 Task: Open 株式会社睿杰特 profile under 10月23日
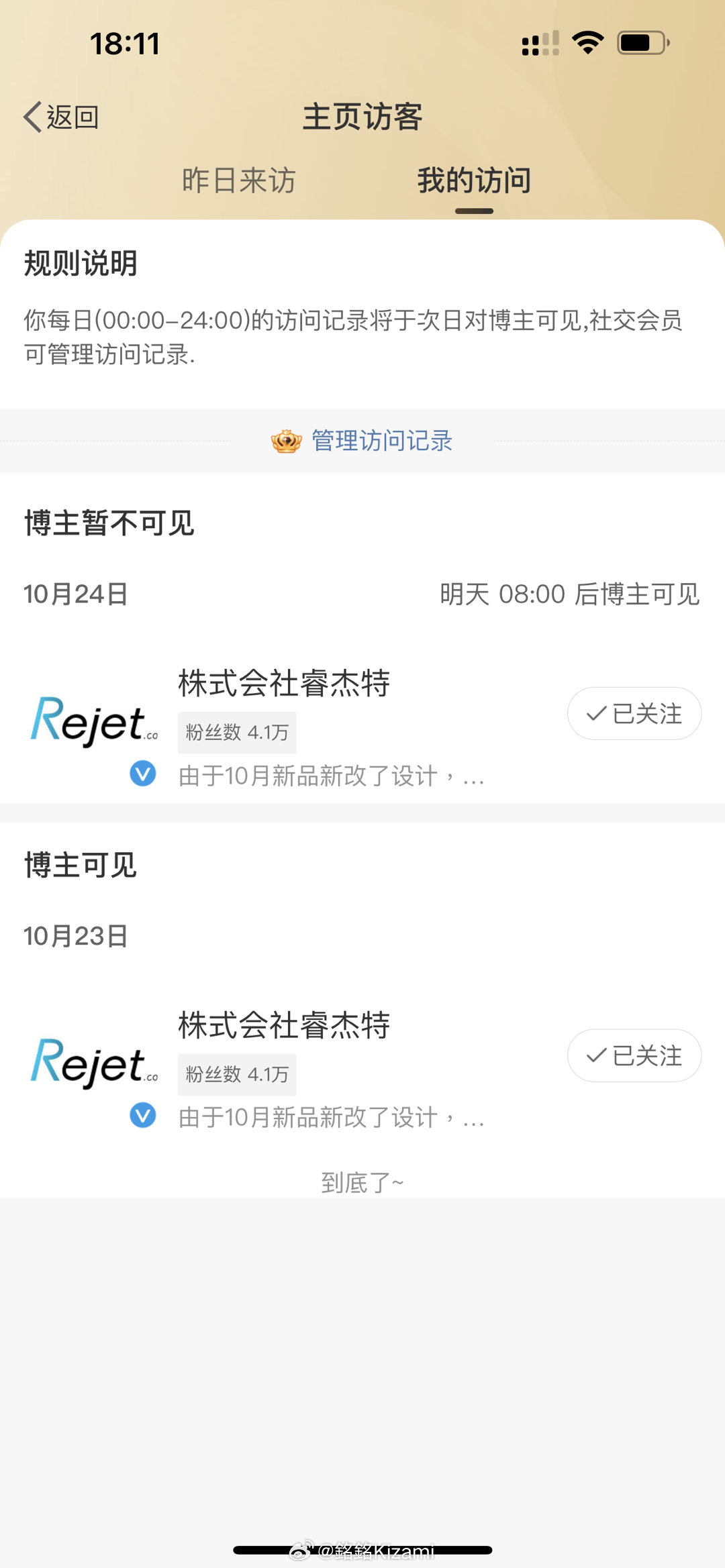click(x=284, y=1025)
